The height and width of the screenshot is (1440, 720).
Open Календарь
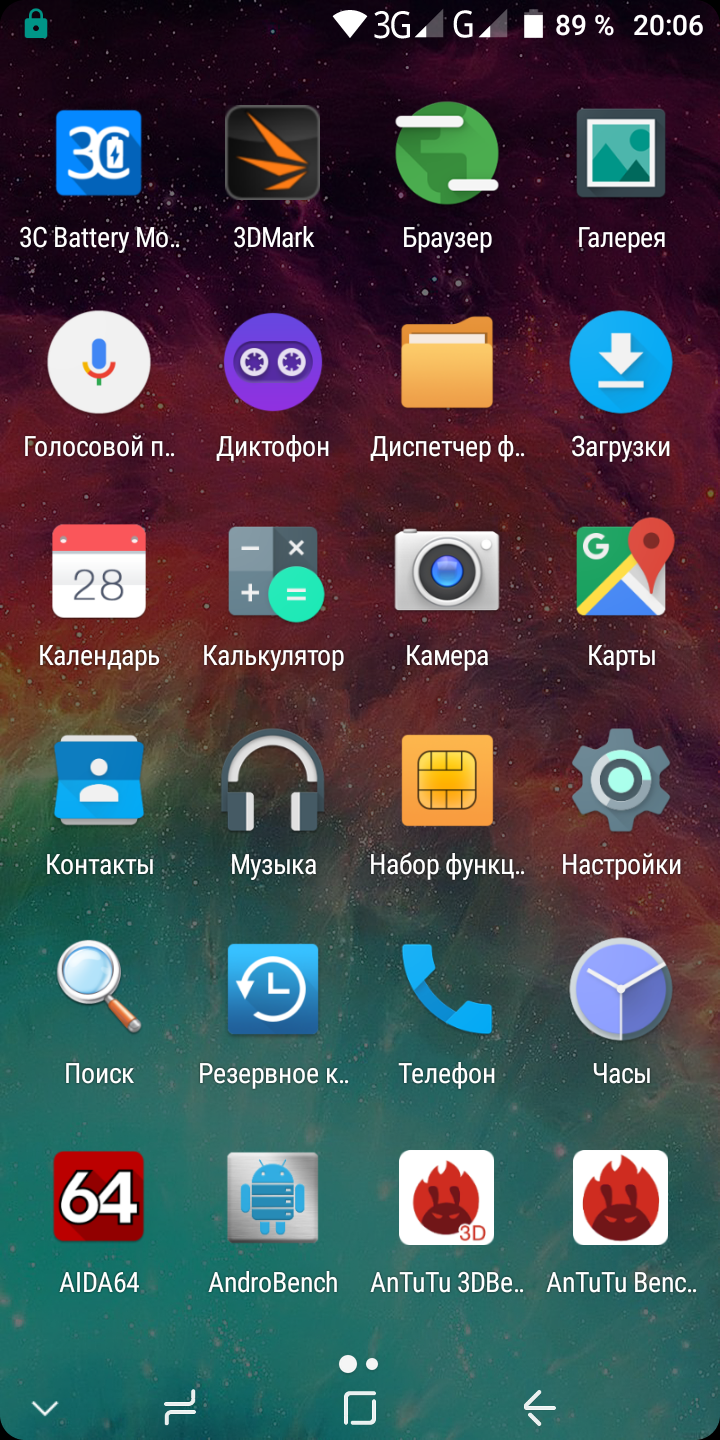[99, 571]
